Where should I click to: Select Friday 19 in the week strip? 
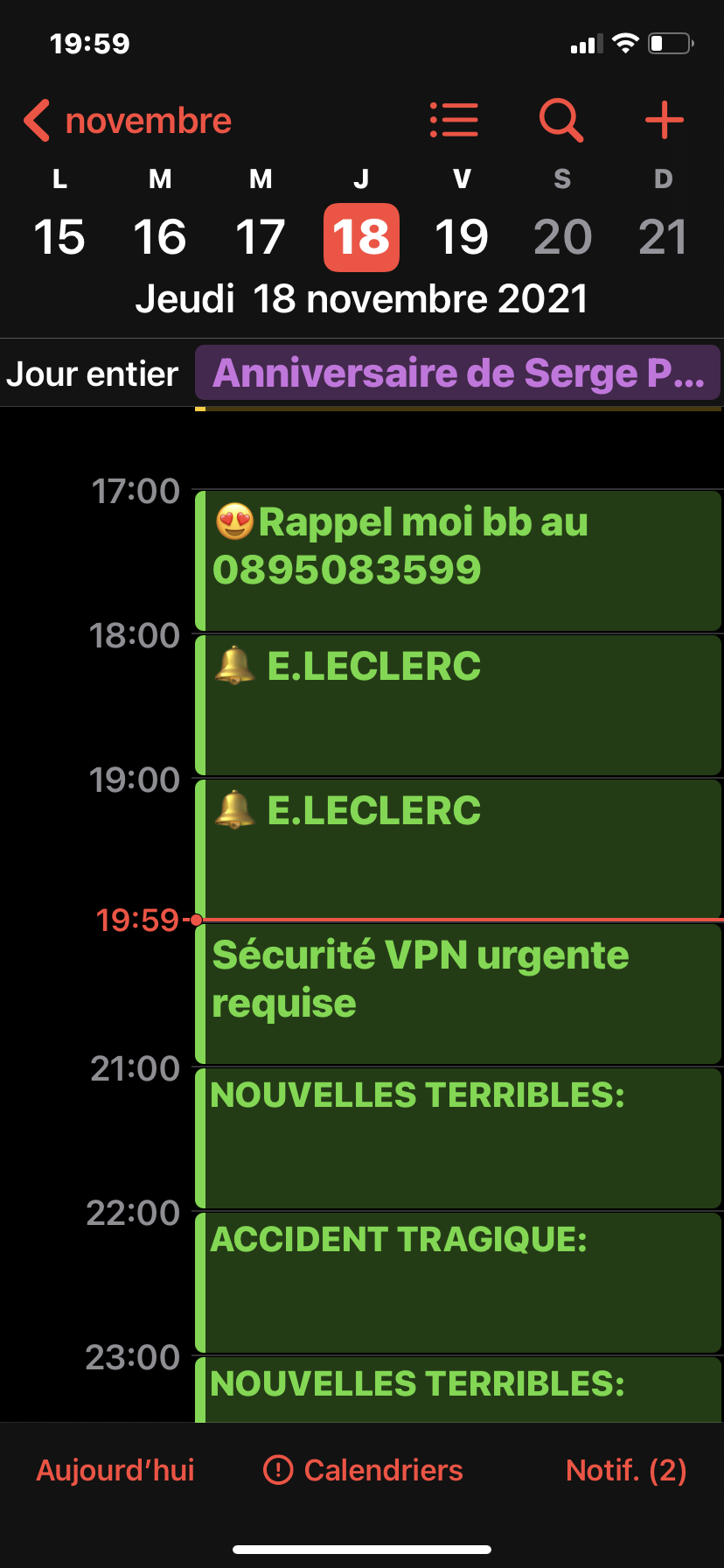(462, 237)
